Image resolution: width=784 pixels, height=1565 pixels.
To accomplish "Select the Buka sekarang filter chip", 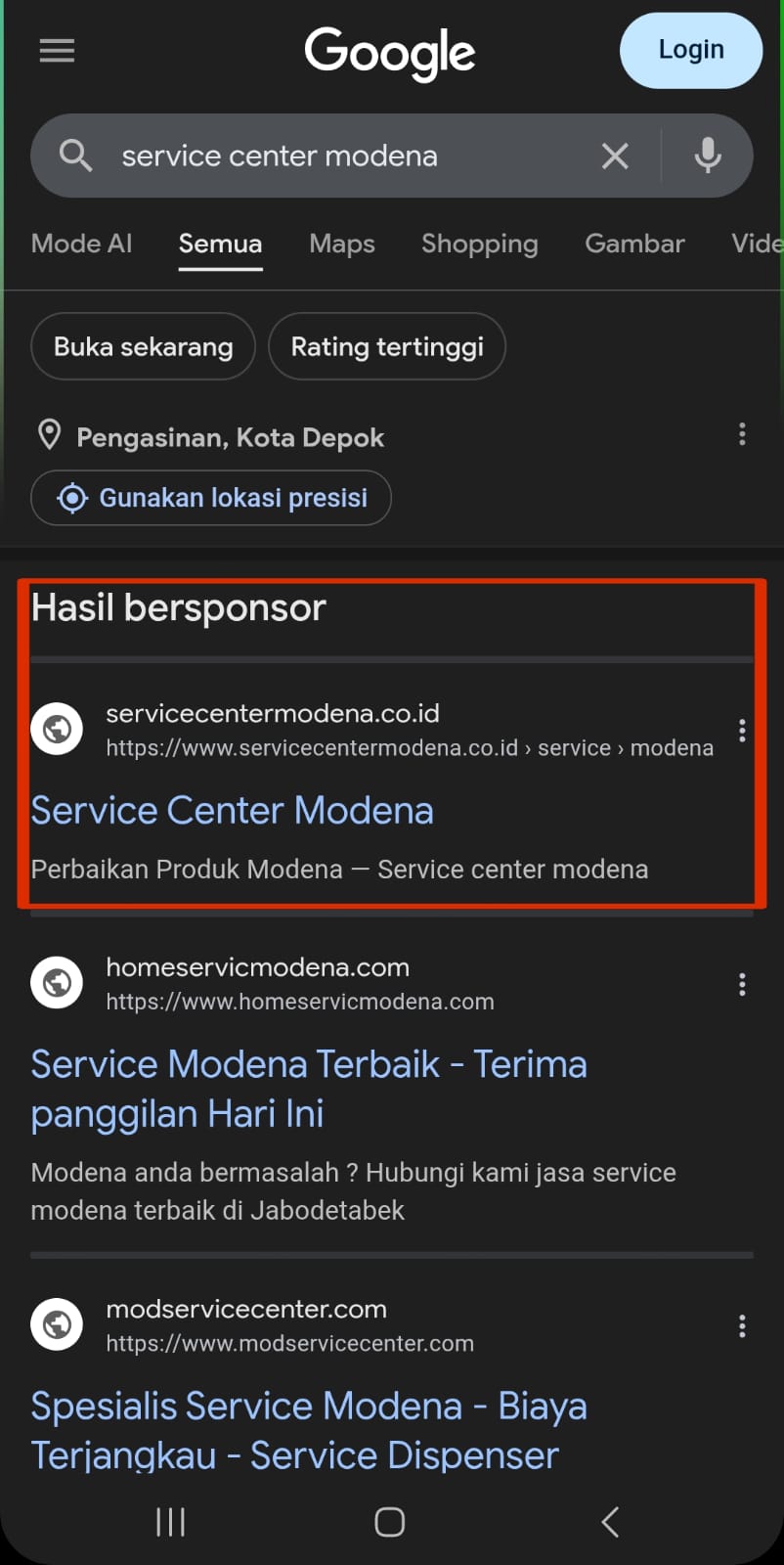I will coord(143,346).
